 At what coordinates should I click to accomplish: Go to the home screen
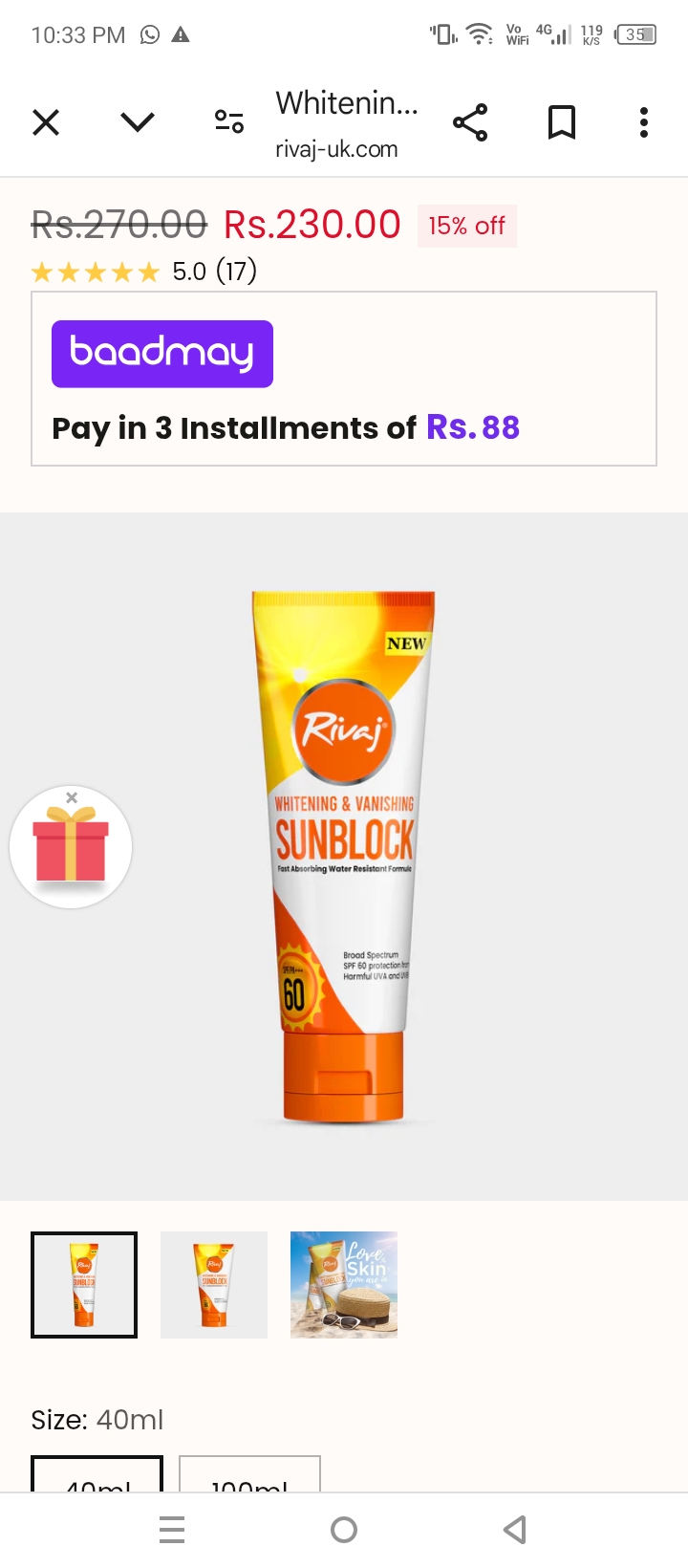(x=344, y=1530)
